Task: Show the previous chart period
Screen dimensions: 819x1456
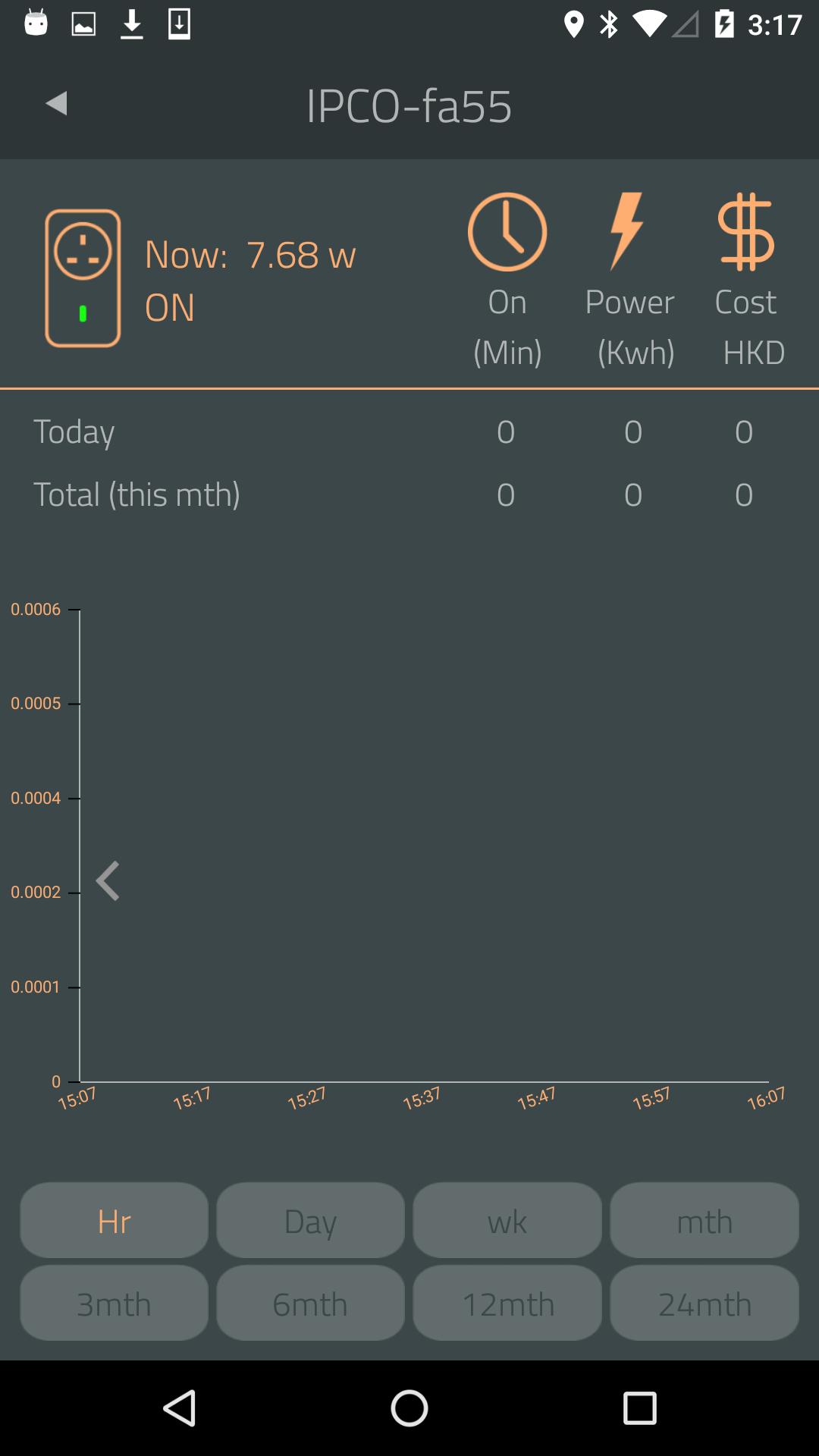Action: (x=108, y=881)
